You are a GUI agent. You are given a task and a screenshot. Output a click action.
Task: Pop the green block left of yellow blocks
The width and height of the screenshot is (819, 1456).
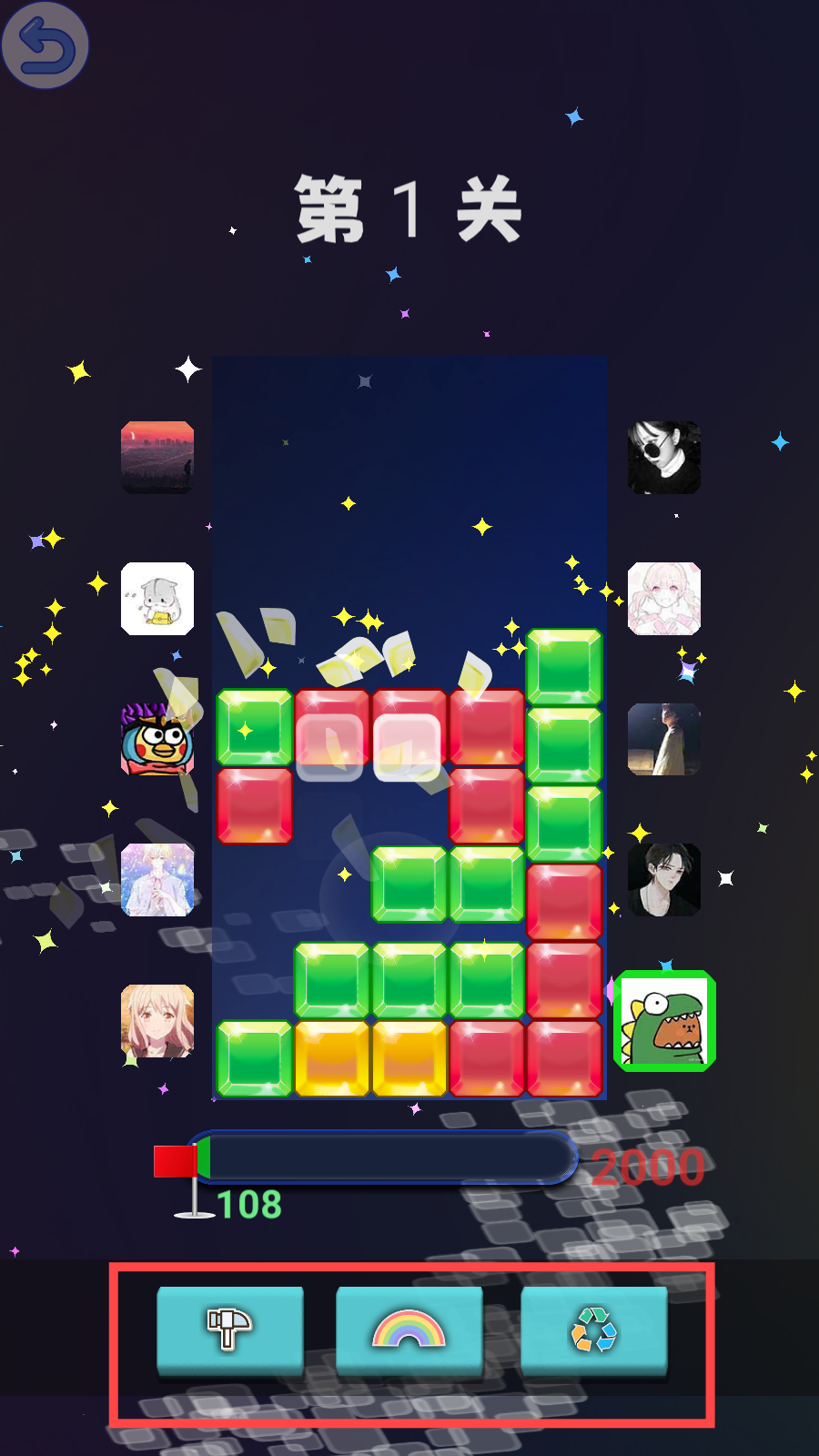[255, 1059]
